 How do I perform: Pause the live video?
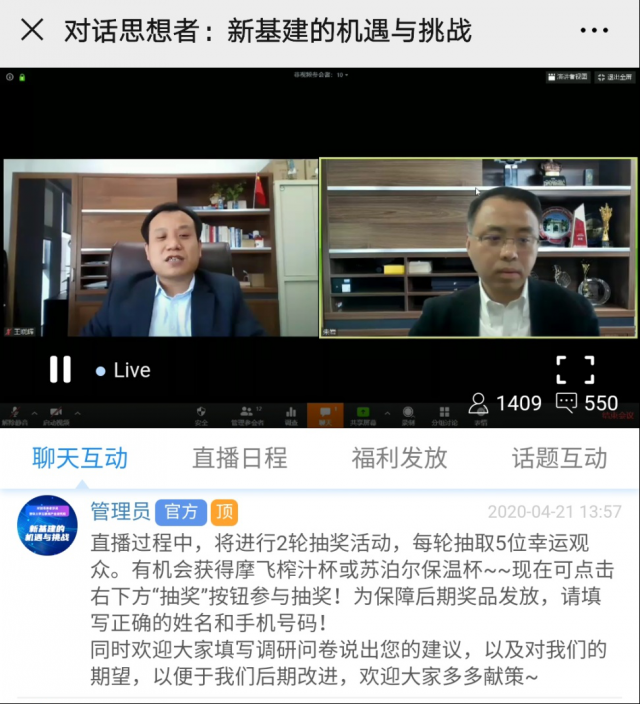60,370
